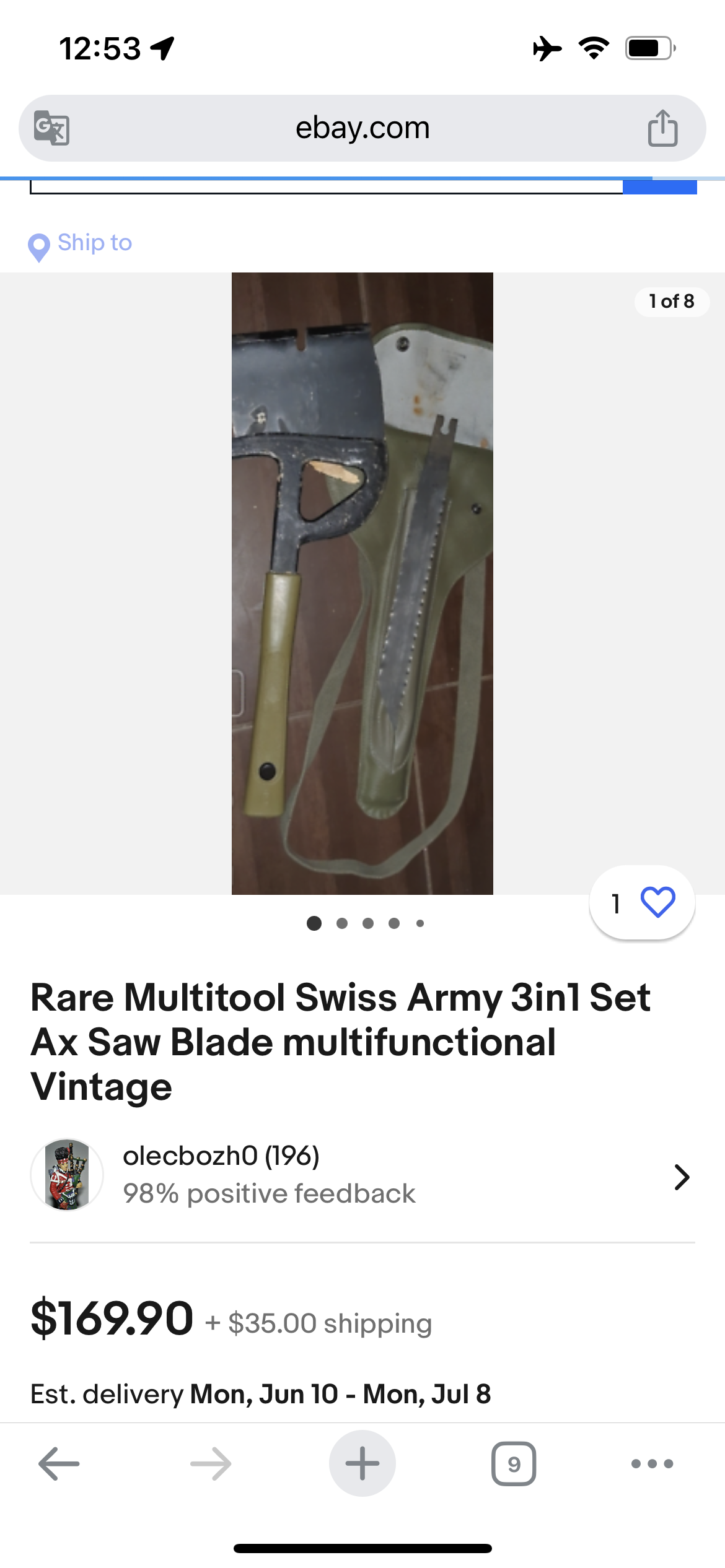Screen dimensions: 725x1568
Task: Go back to the previous page
Action: (x=59, y=1463)
